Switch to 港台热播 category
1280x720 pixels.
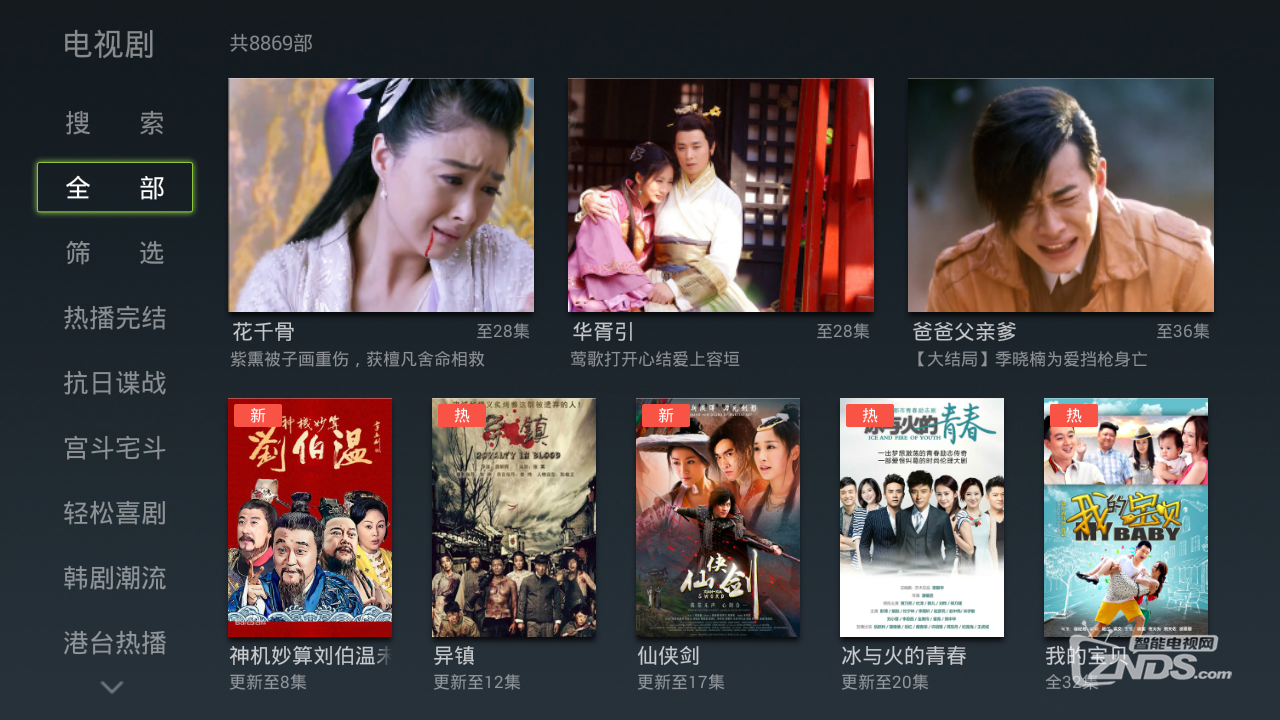114,642
